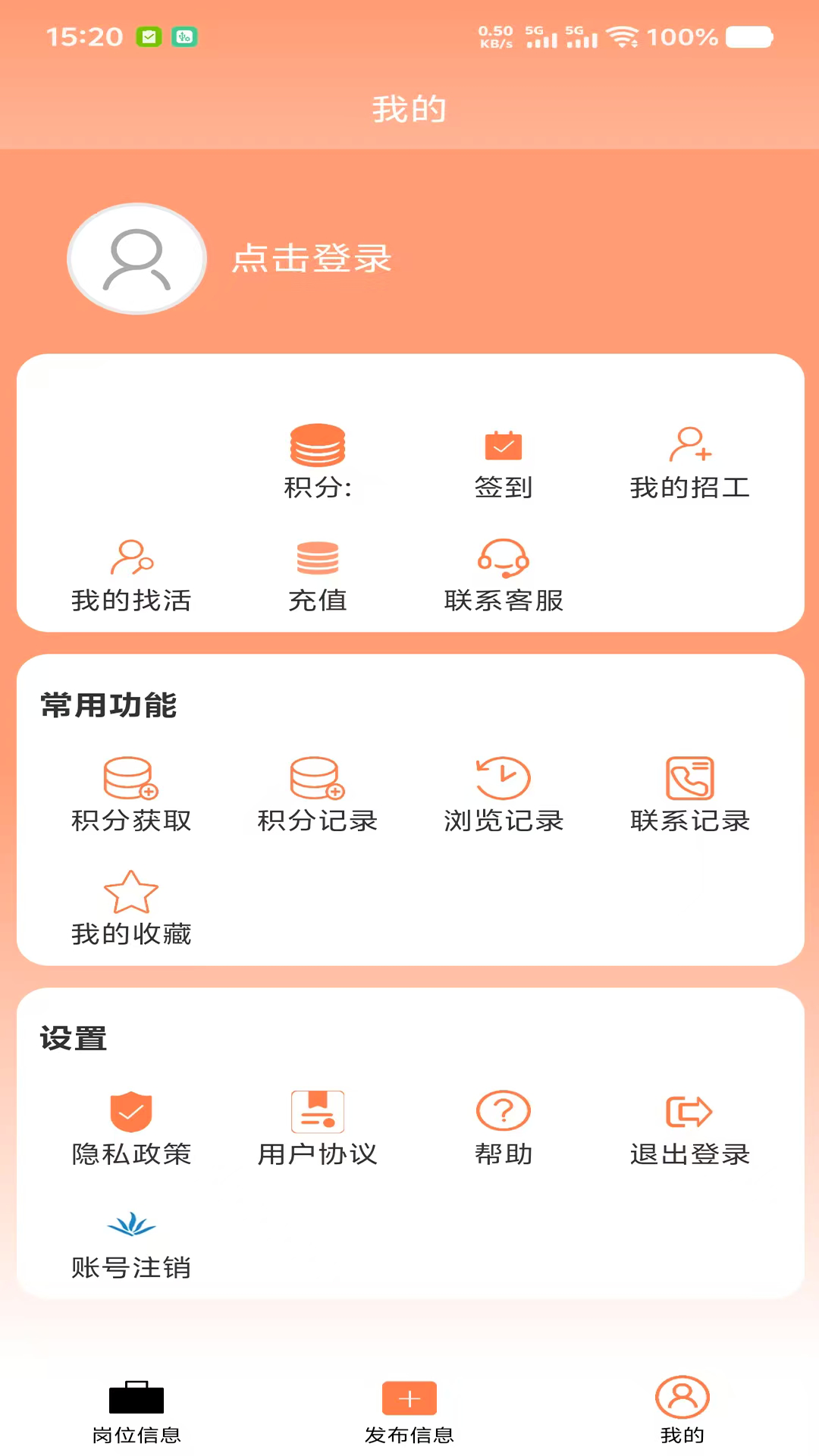Viewport: 819px width, 1456px height.
Task: Open 账号注销 account deletion
Action: click(131, 1245)
